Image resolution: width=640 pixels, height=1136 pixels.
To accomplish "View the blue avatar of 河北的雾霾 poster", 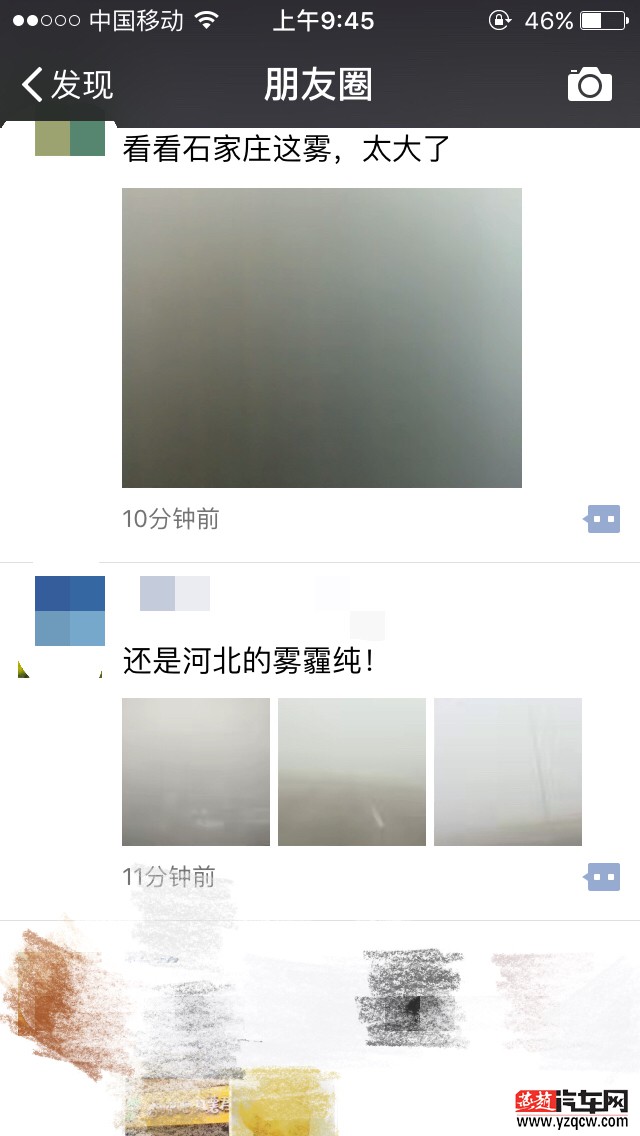I will [x=70, y=611].
